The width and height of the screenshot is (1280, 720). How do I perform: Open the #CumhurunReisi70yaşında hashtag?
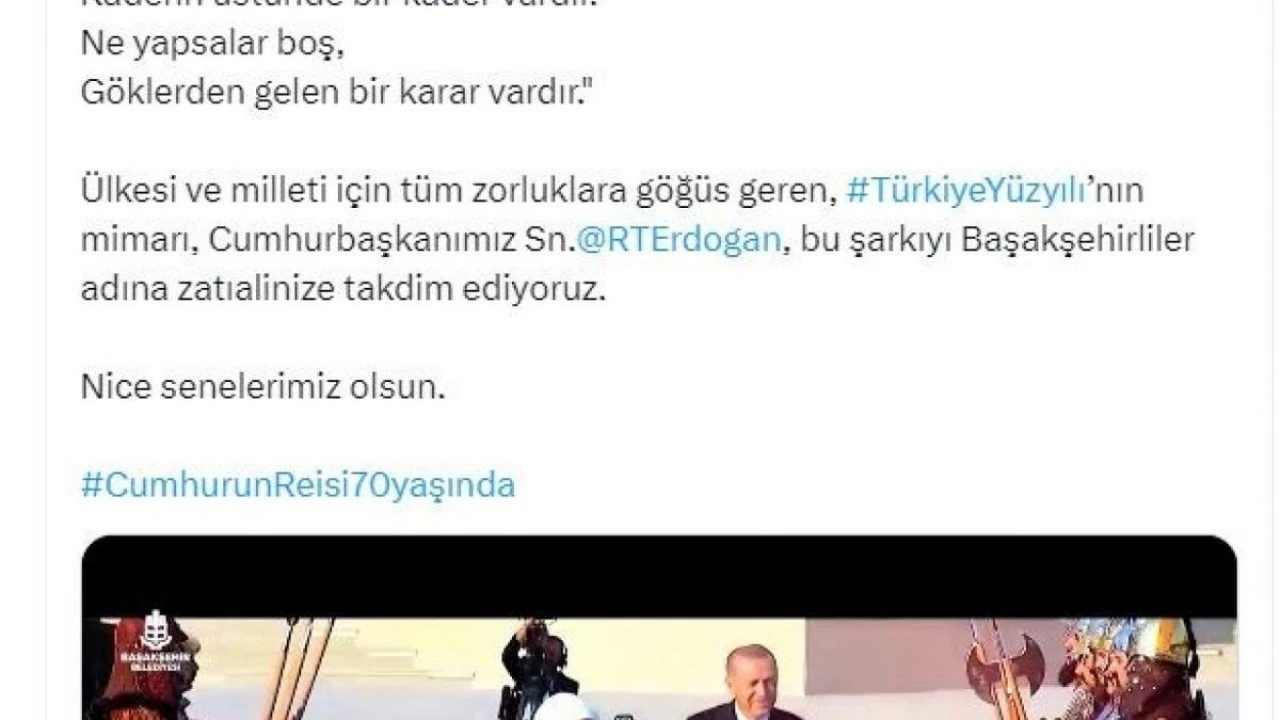(x=298, y=485)
